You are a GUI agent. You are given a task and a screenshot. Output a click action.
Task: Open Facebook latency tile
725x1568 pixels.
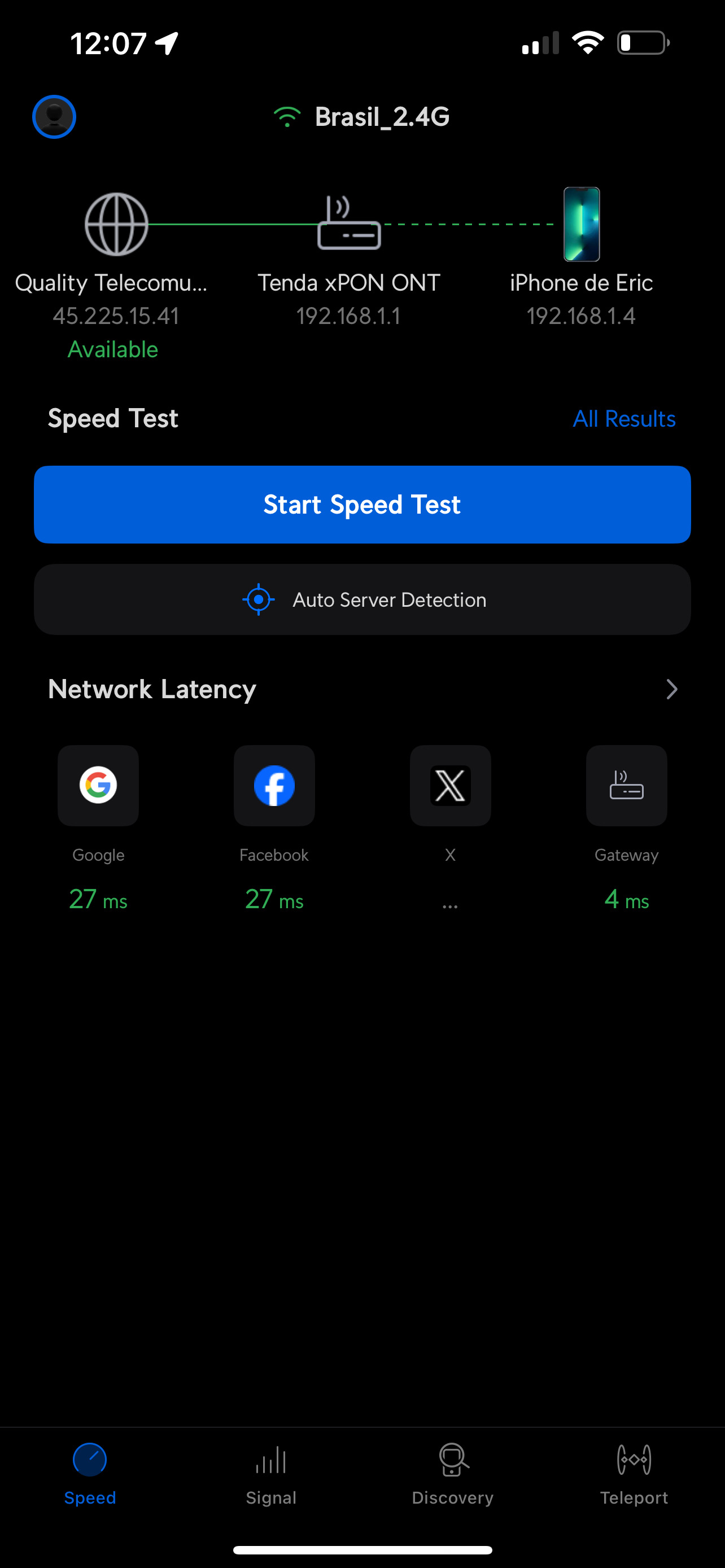point(274,785)
